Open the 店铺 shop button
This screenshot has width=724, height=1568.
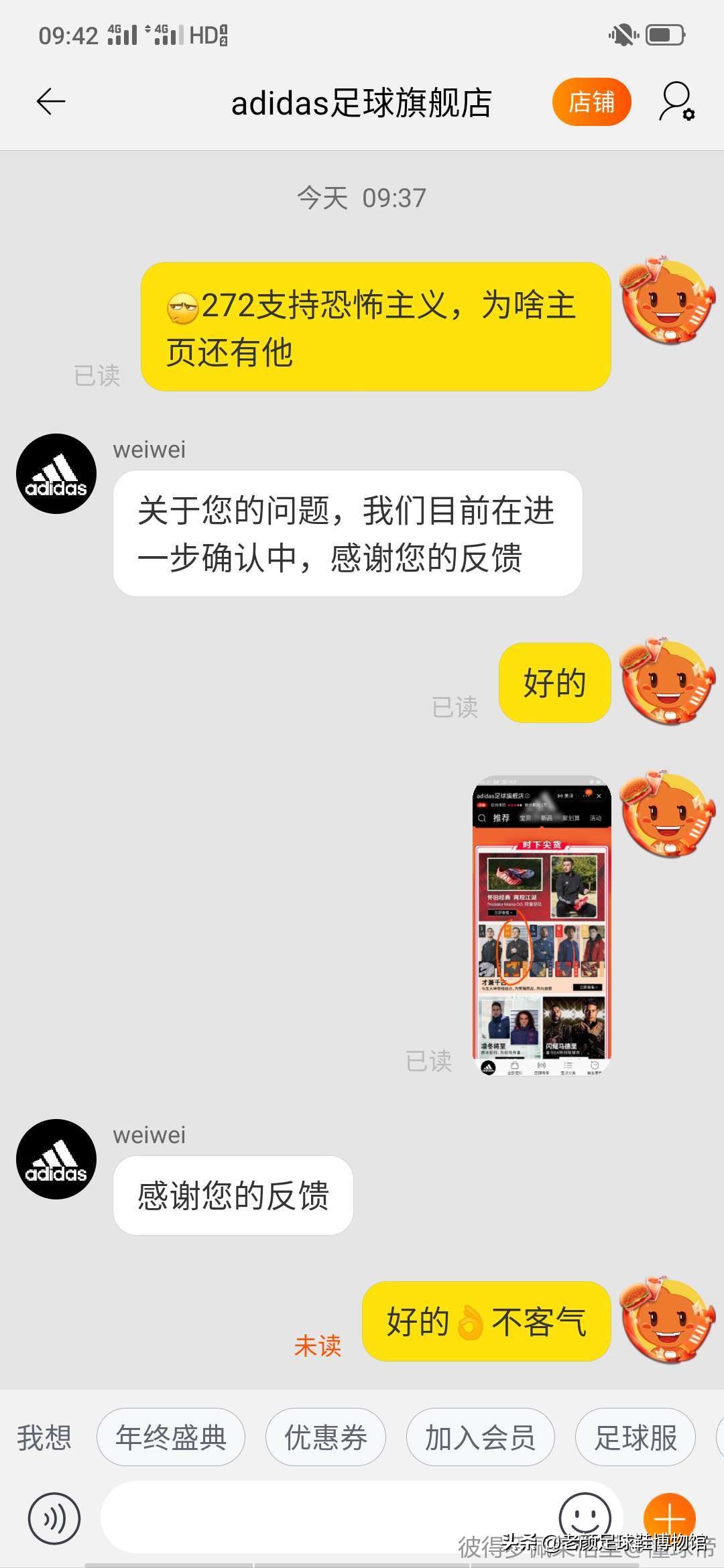(591, 102)
